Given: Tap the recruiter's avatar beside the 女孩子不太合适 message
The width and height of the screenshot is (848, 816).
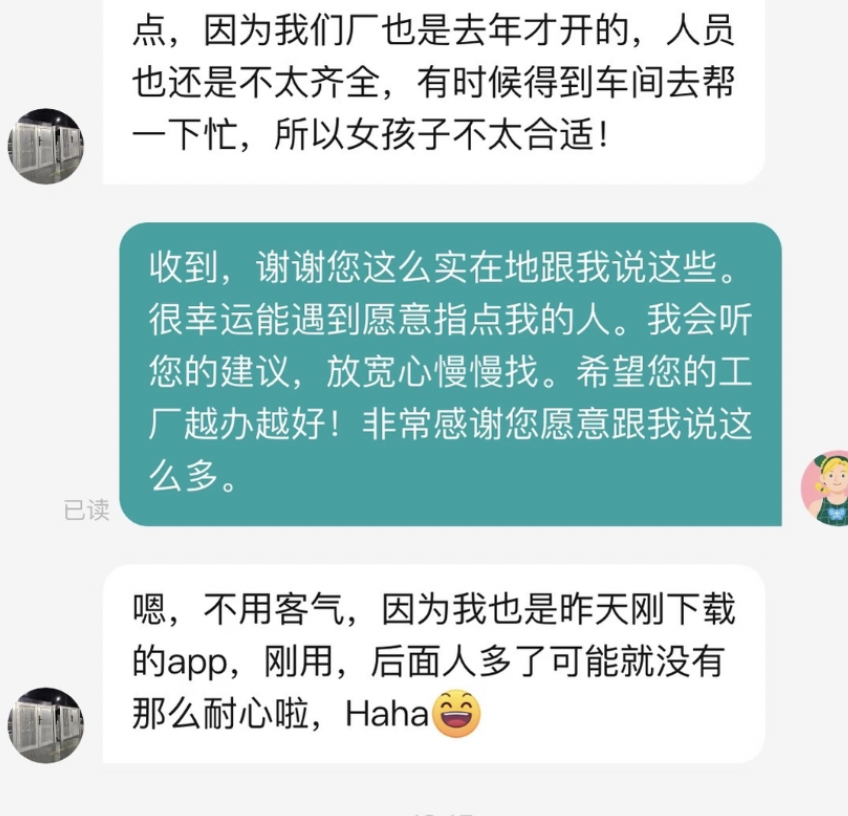Looking at the screenshot, I should point(46,146).
